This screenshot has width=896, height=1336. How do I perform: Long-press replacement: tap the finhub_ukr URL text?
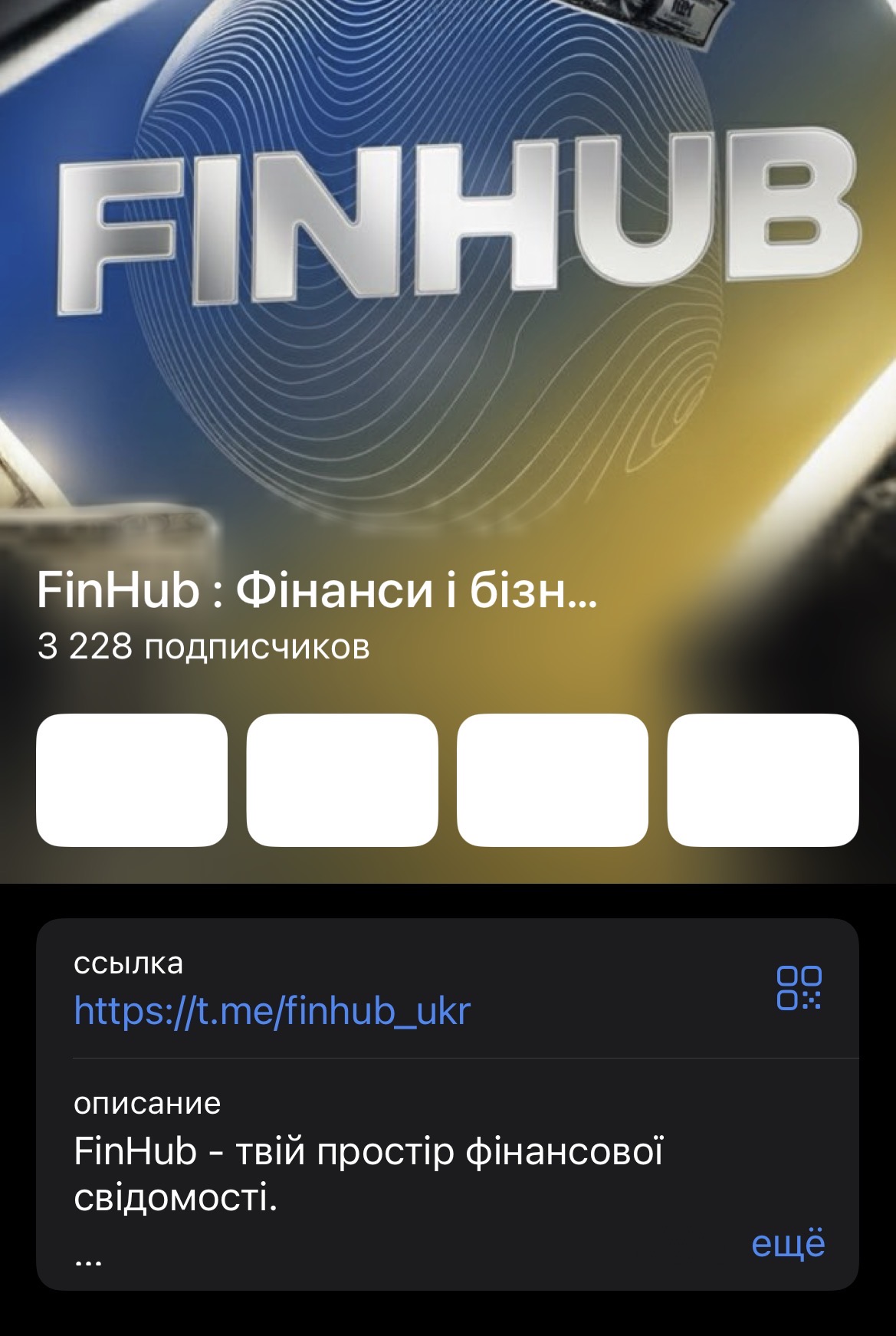coord(272,1012)
